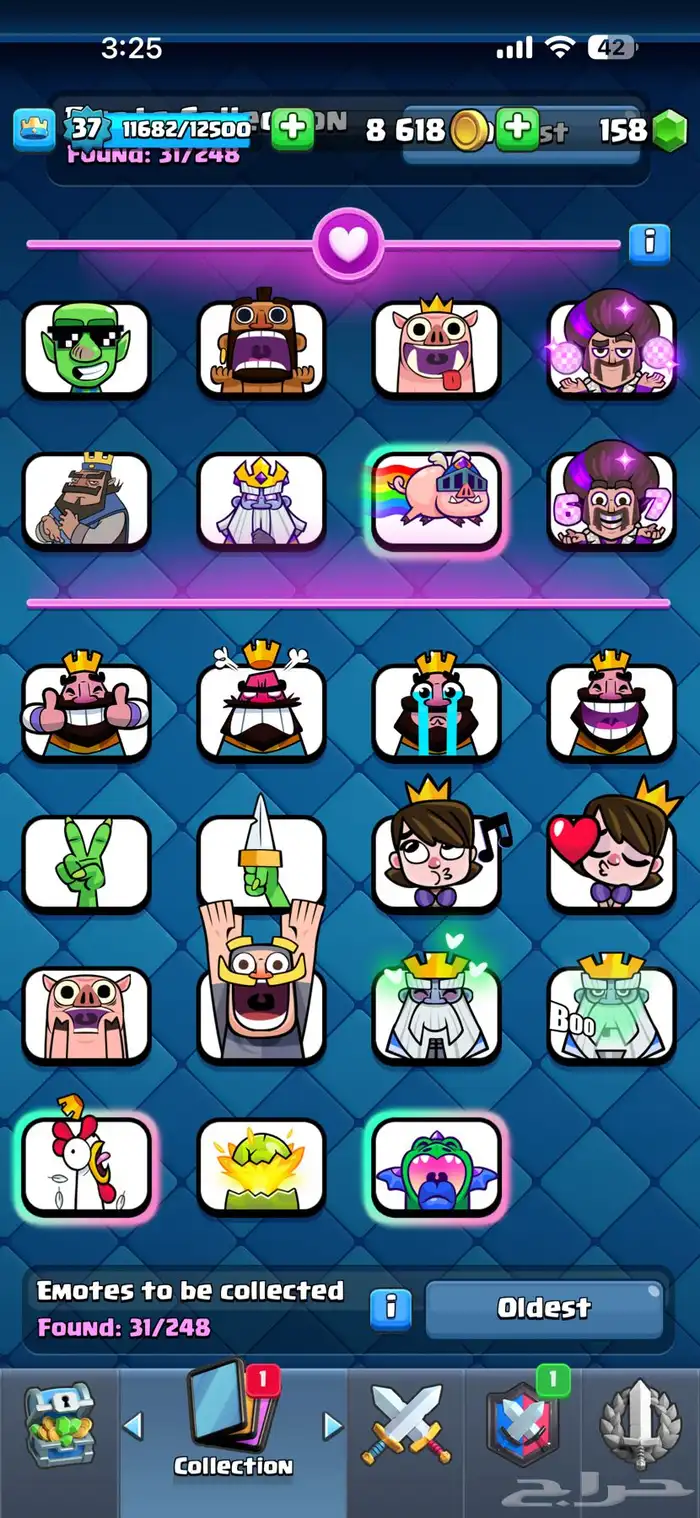Image resolution: width=700 pixels, height=1518 pixels.
Task: Pick the king thumbs up emote
Action: 86,709
